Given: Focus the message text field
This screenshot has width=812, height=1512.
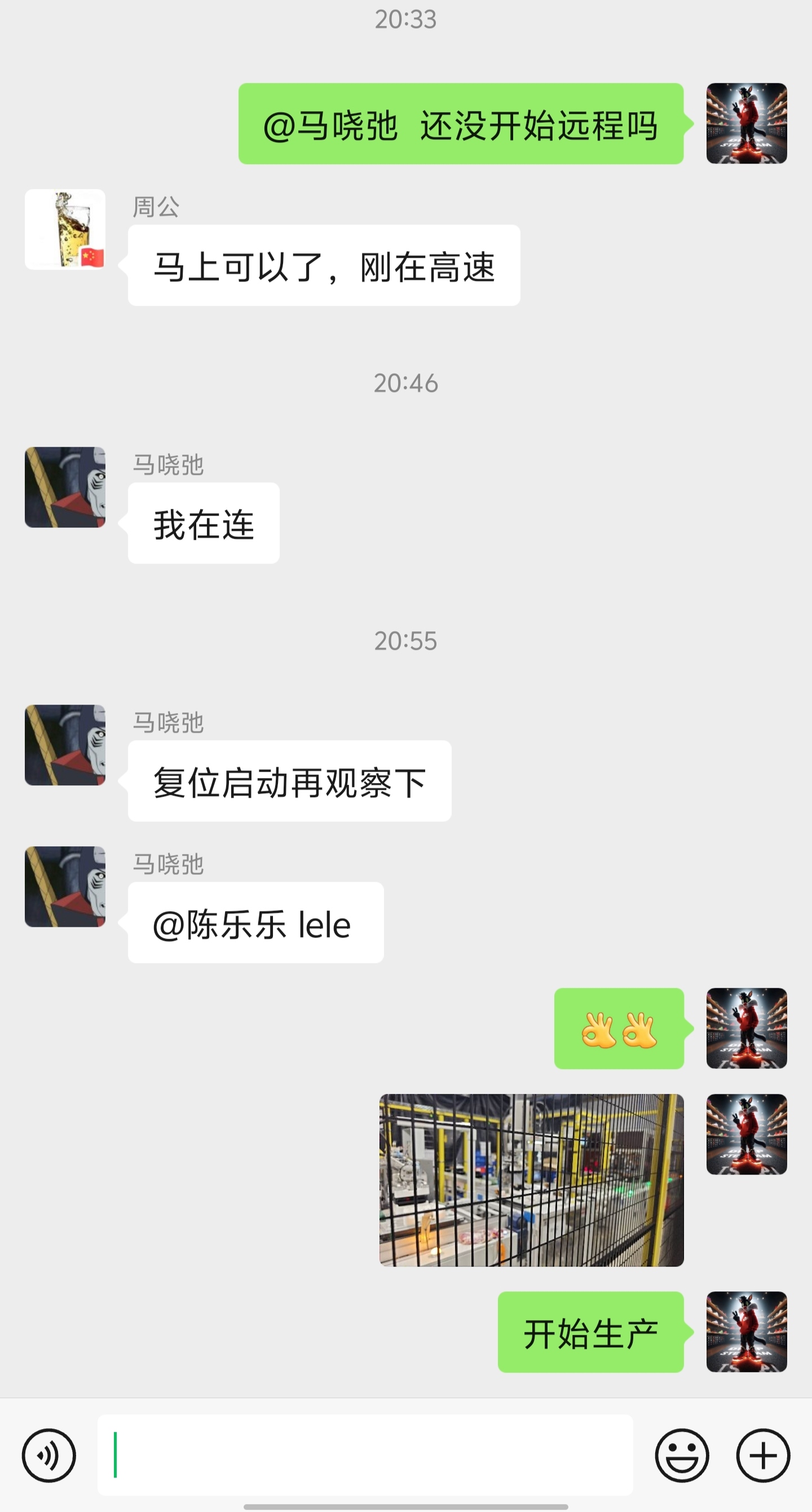Looking at the screenshot, I should point(365,1455).
